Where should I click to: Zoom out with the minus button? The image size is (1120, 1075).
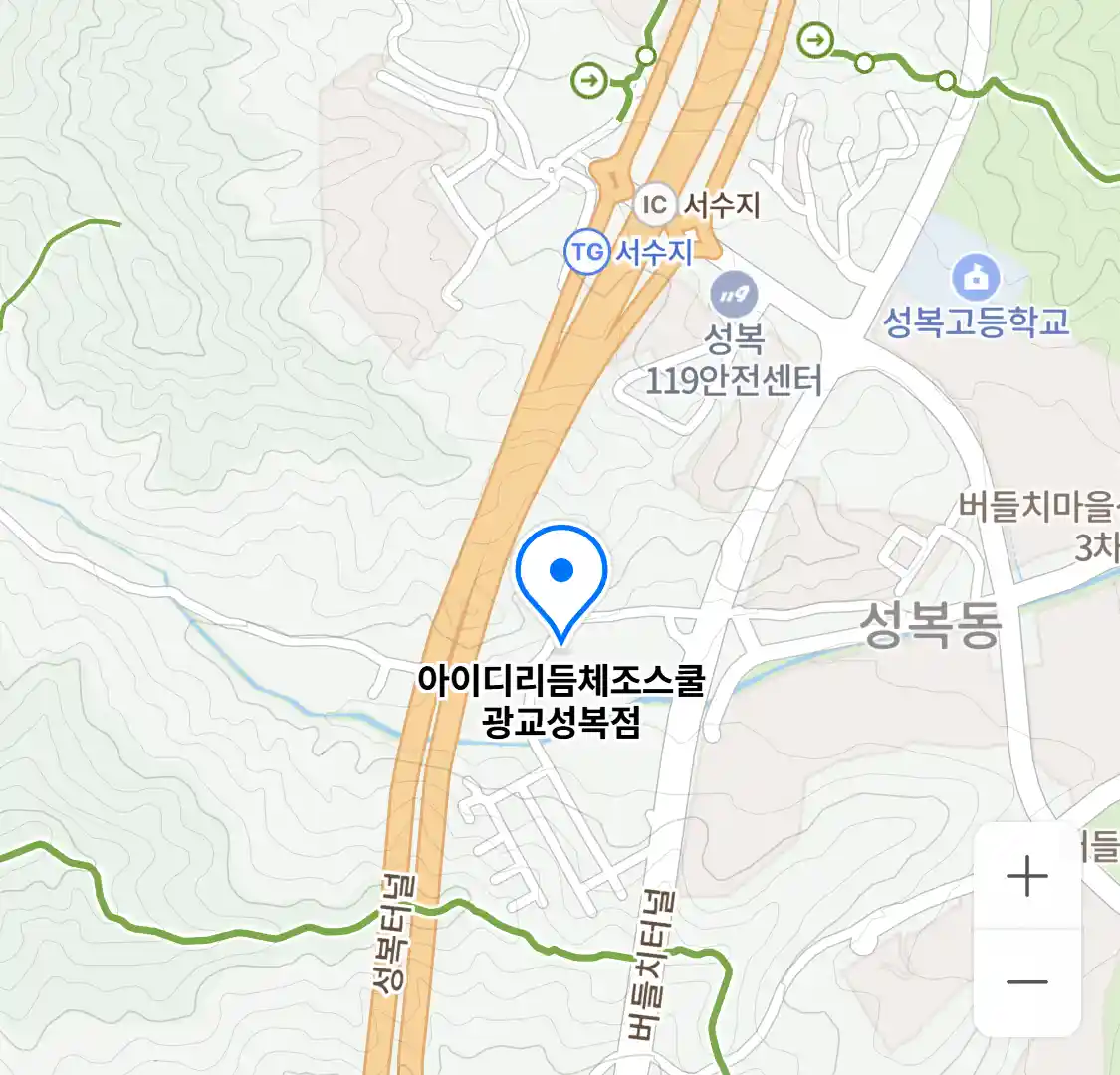pos(1026,982)
